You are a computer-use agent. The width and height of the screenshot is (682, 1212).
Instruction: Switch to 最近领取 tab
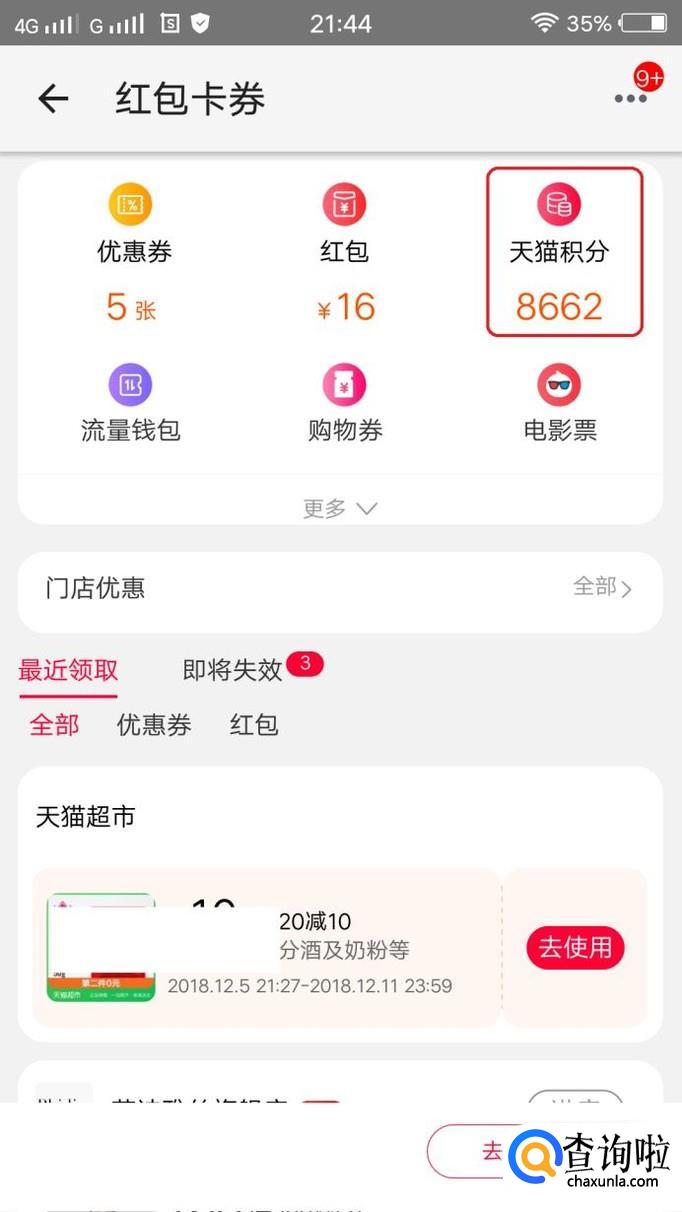pyautogui.click(x=68, y=670)
